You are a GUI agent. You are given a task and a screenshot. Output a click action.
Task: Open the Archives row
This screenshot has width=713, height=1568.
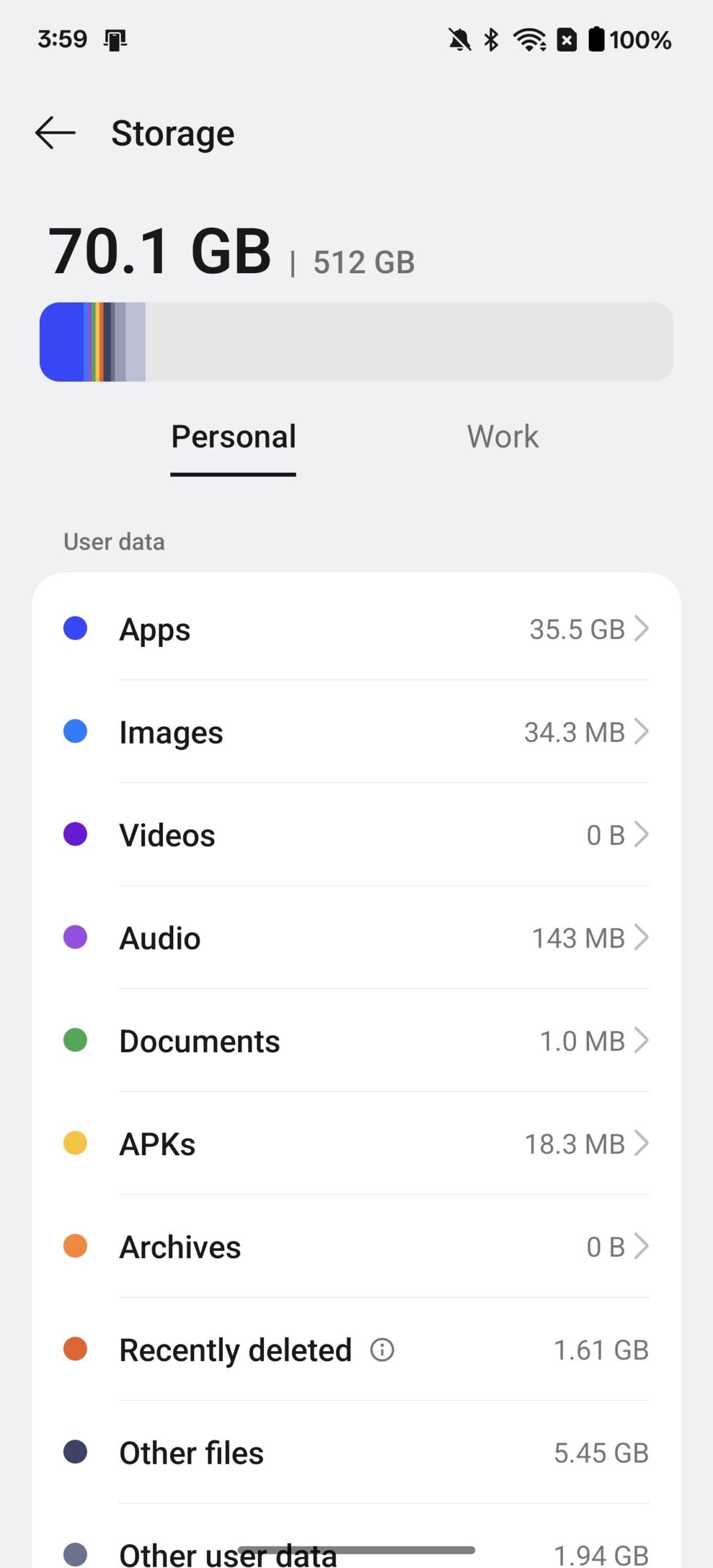point(355,1246)
